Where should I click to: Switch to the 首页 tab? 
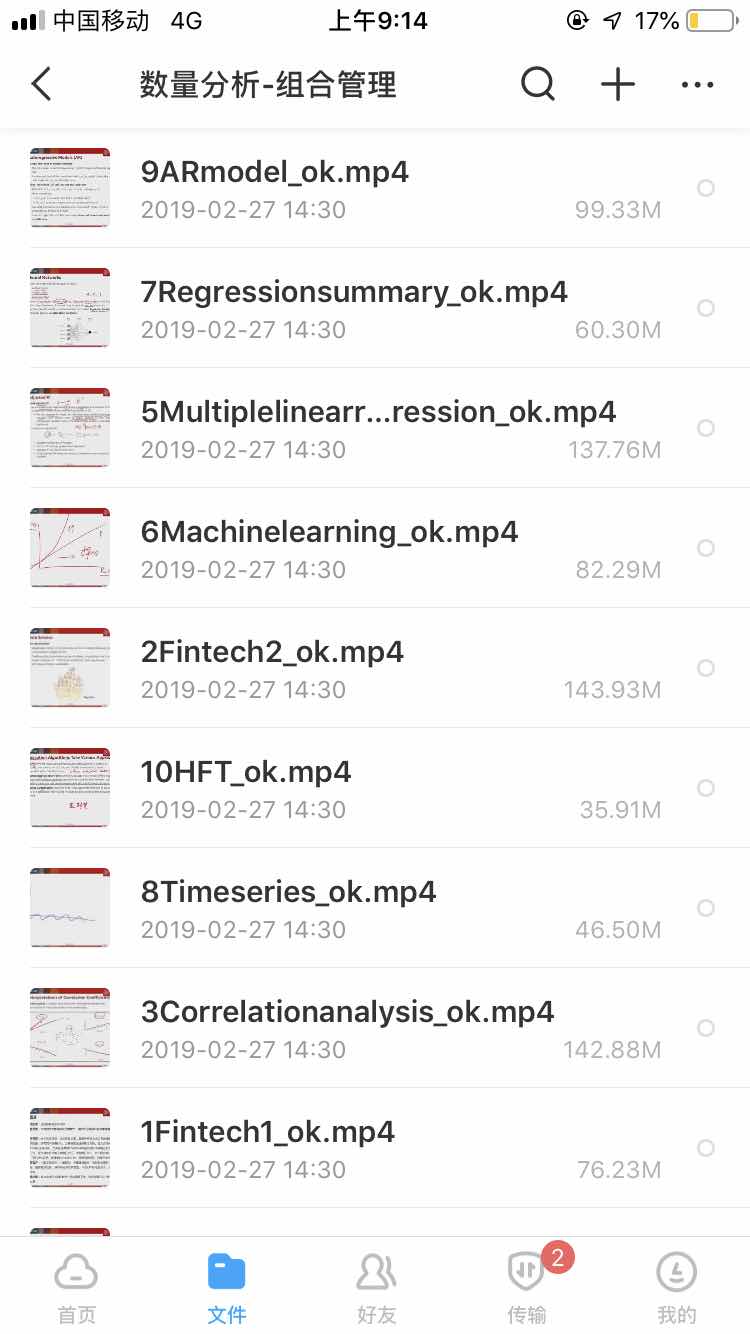point(76,1288)
